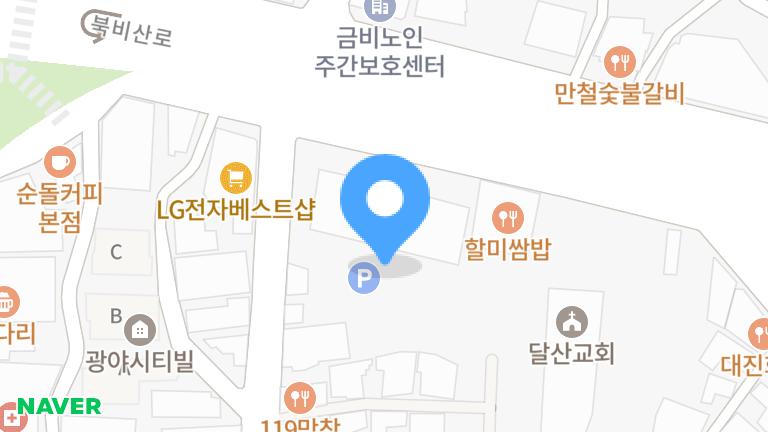Select the 할미쌈밥 restaurant marker
This screenshot has height=432, width=768.
click(x=509, y=215)
